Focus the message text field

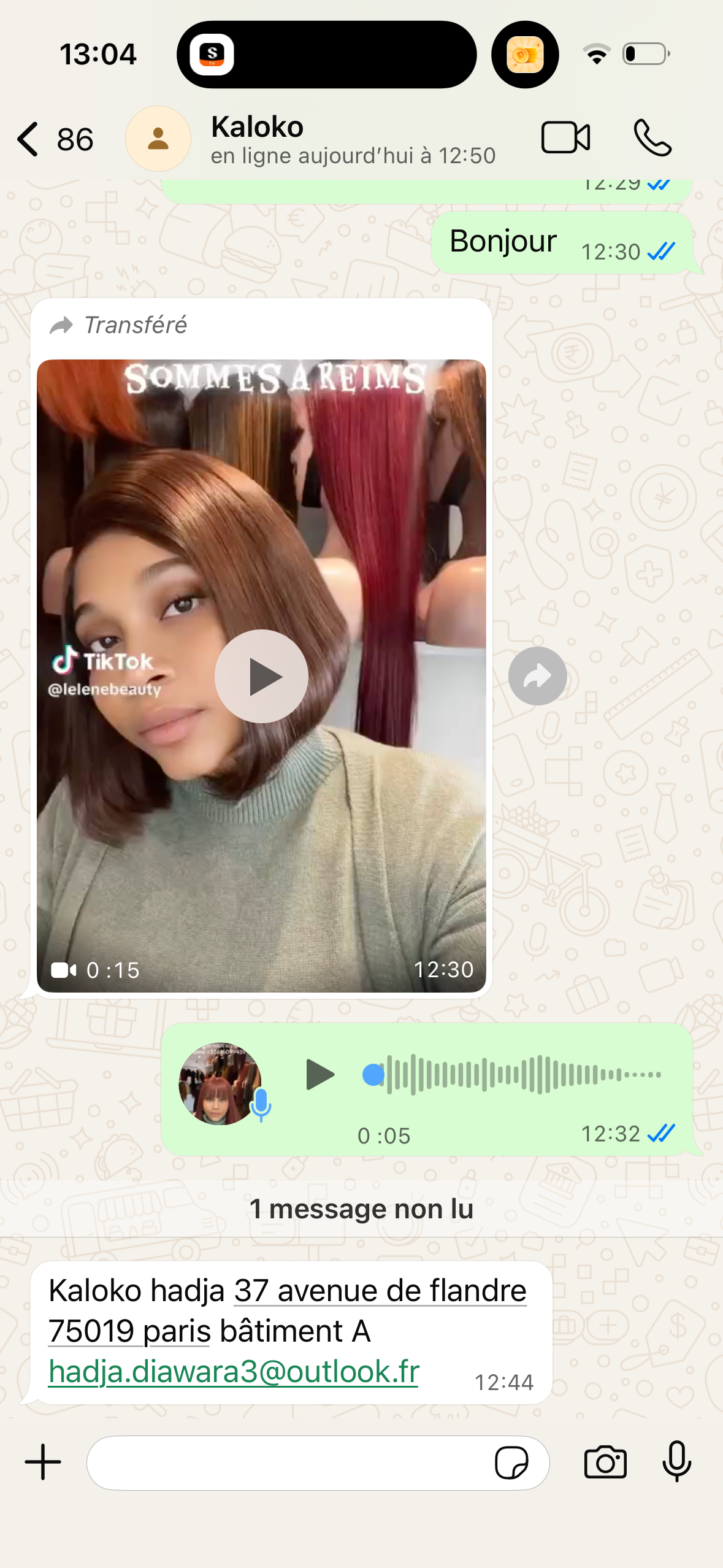(x=288, y=1462)
